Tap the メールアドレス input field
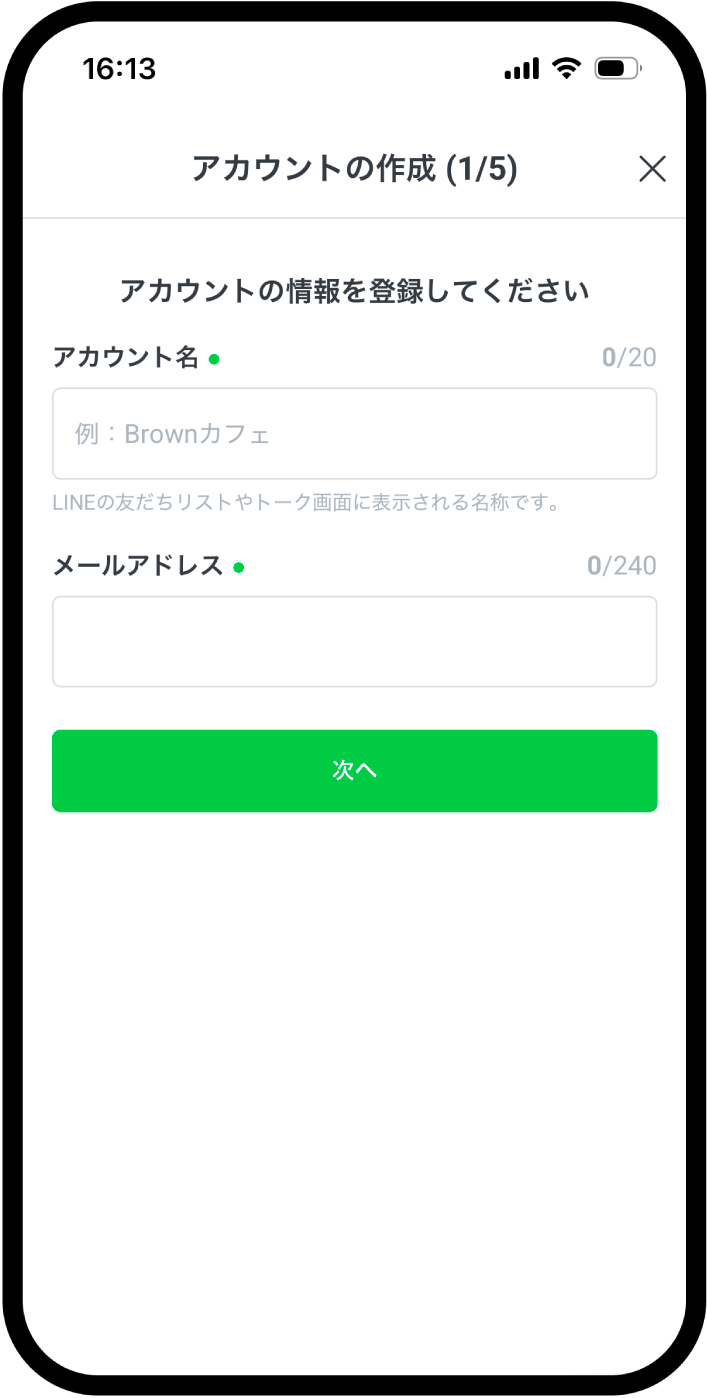Viewport: 707px width, 1398px height. [x=354, y=642]
